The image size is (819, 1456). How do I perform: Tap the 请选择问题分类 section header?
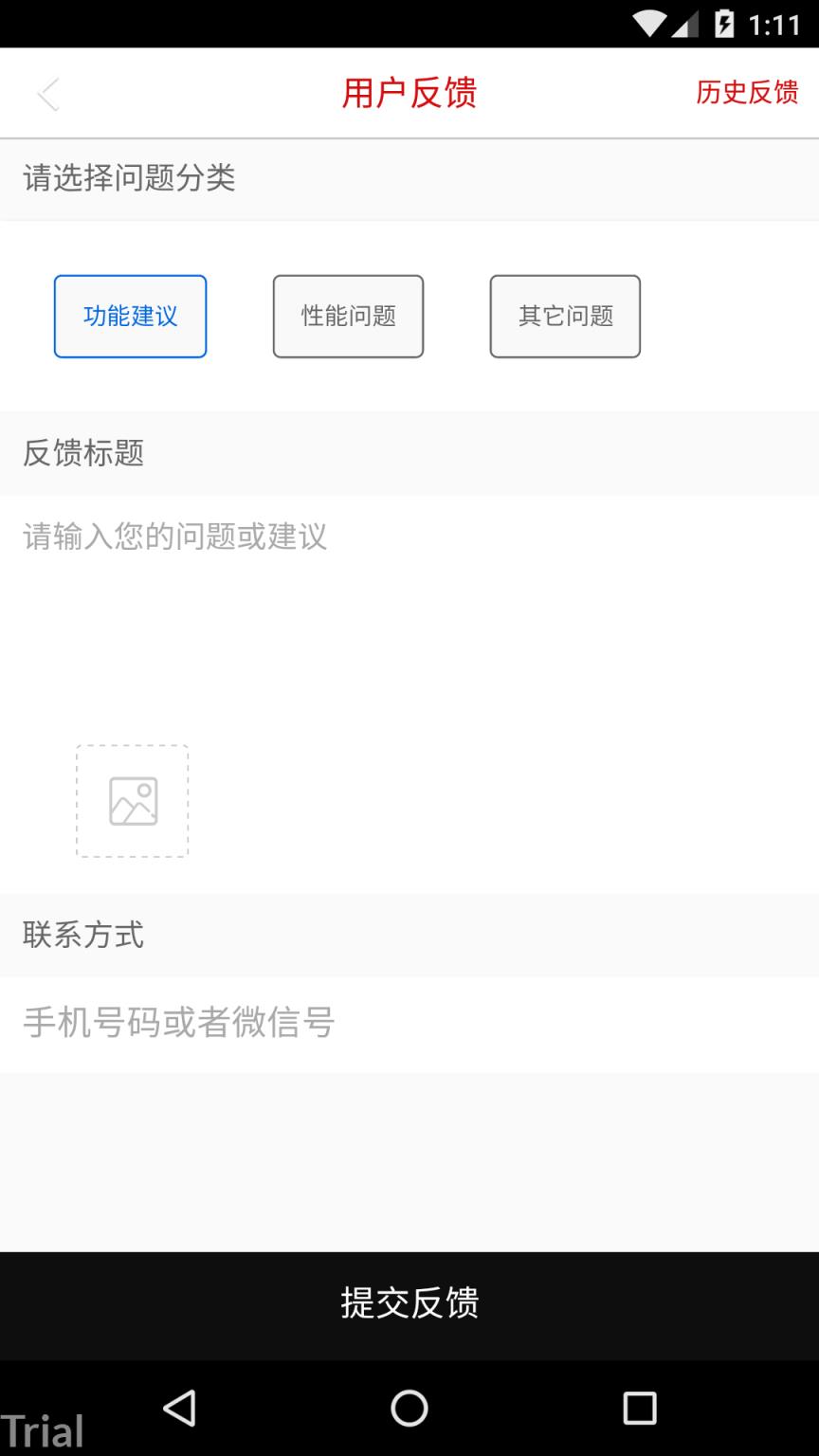(x=128, y=178)
